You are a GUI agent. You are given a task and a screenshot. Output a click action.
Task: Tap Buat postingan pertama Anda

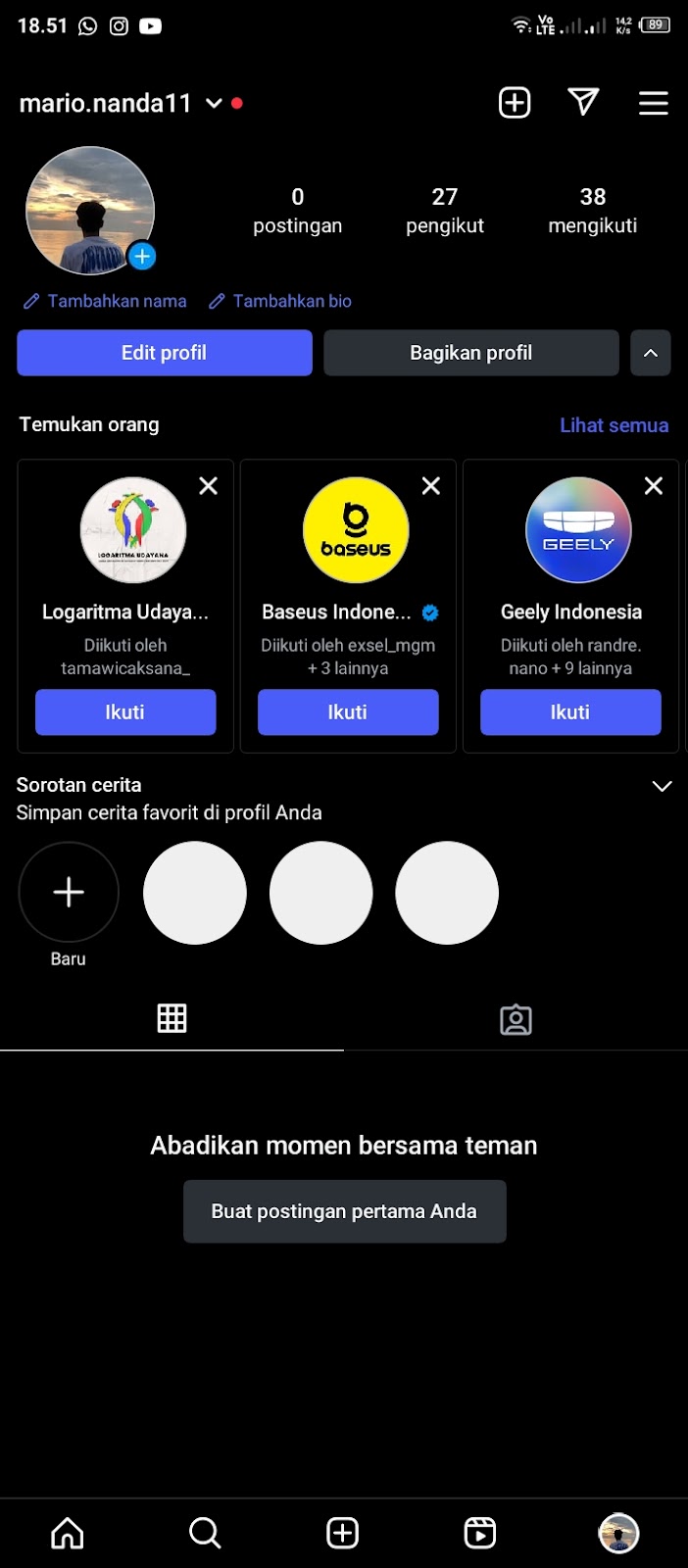344,1211
